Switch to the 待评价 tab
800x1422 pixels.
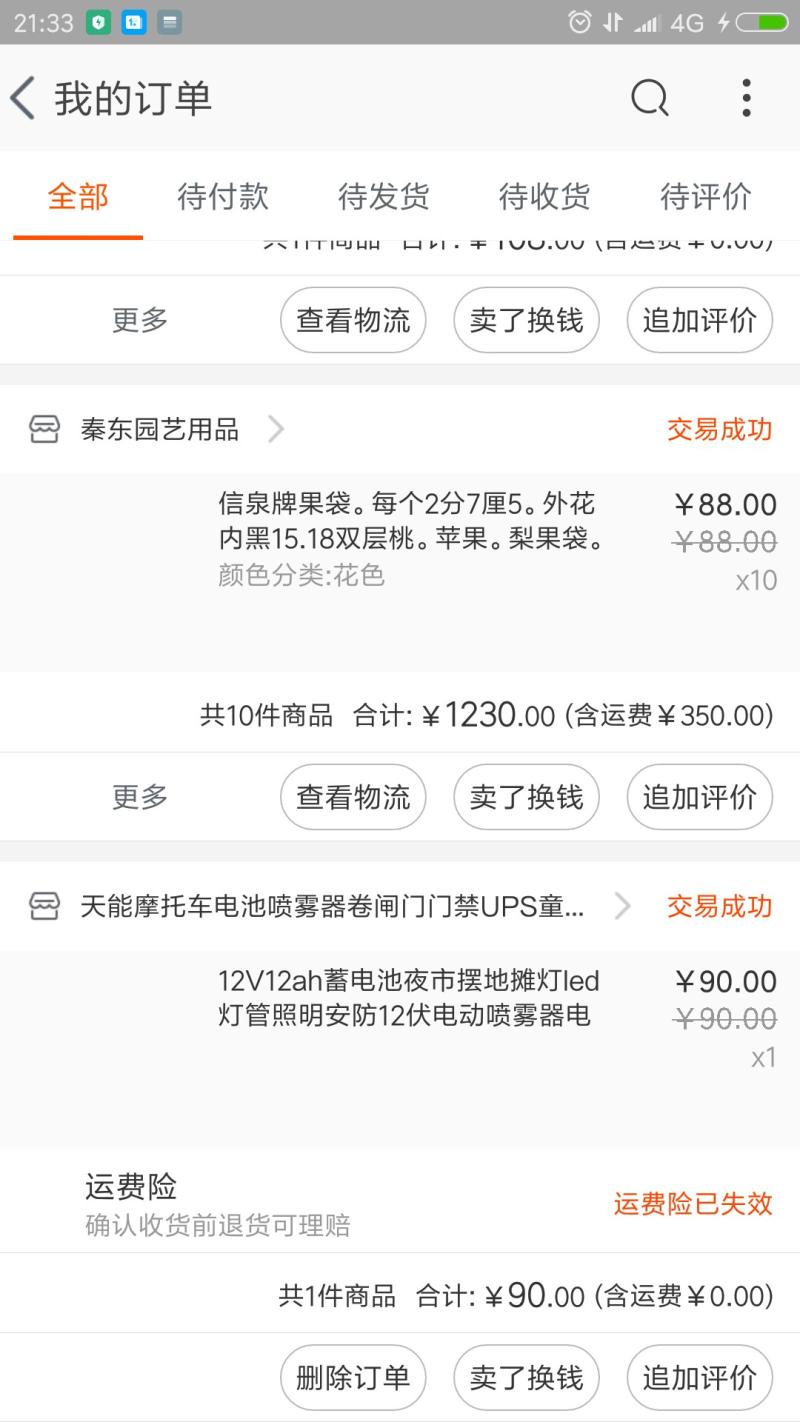[705, 197]
